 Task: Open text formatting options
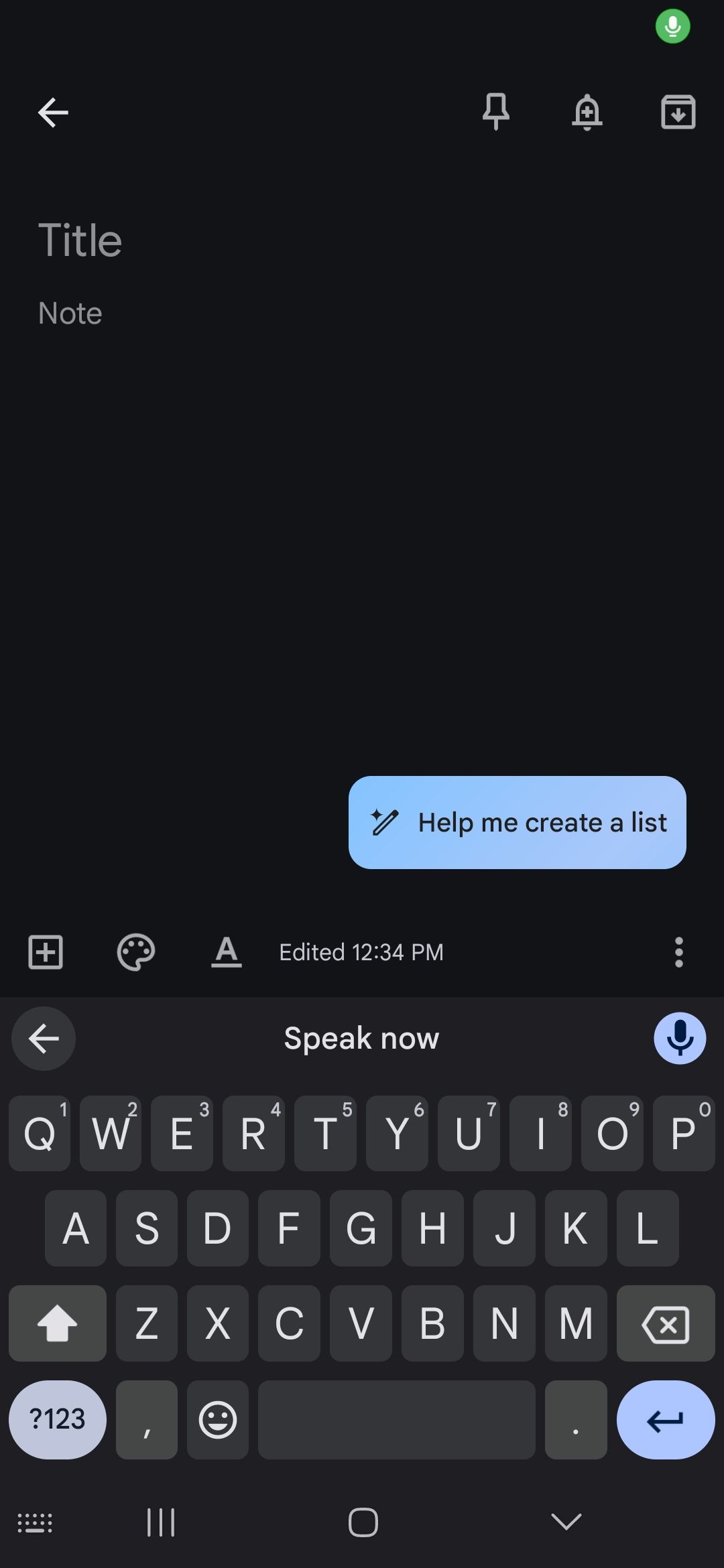pyautogui.click(x=227, y=952)
